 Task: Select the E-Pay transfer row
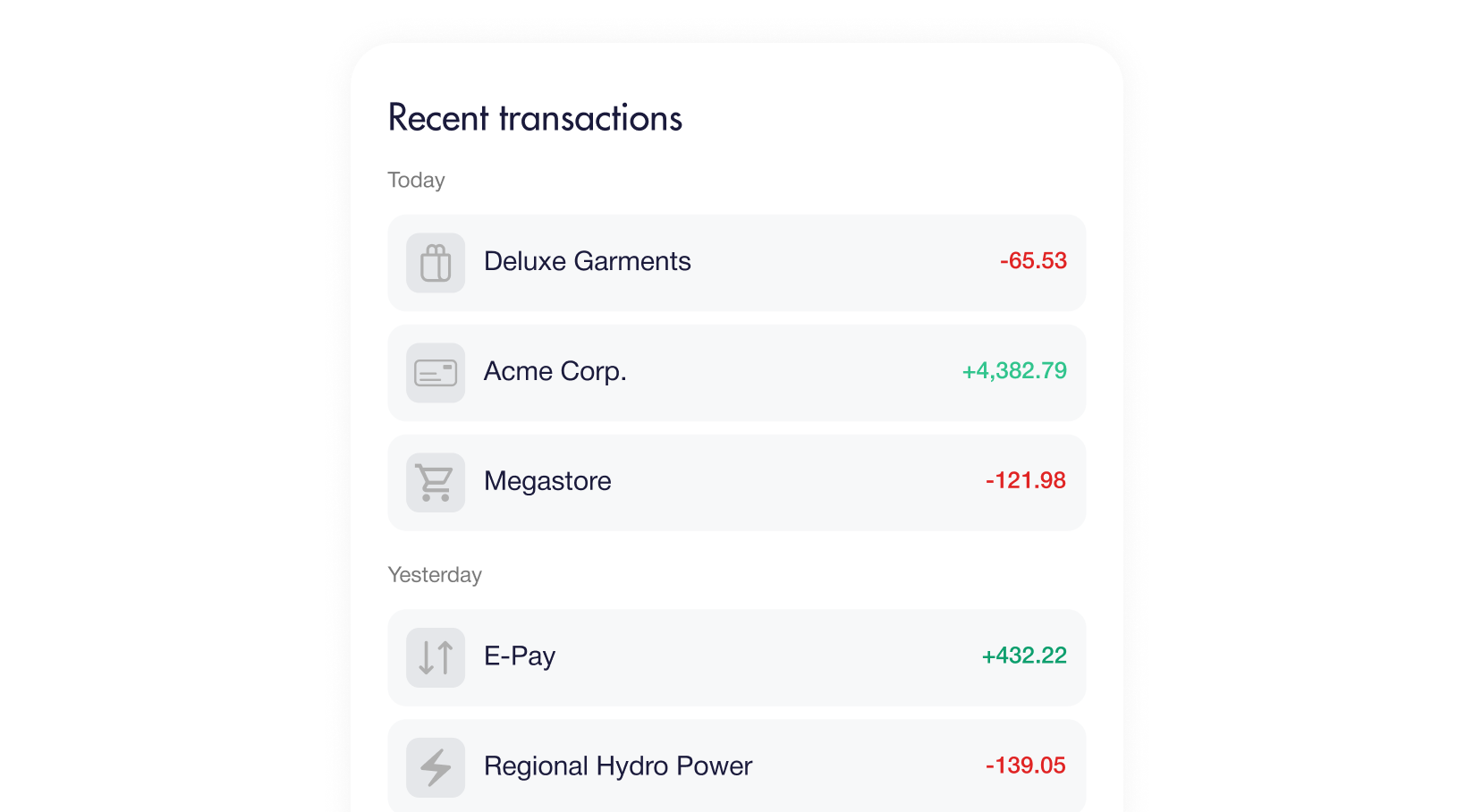[735, 657]
